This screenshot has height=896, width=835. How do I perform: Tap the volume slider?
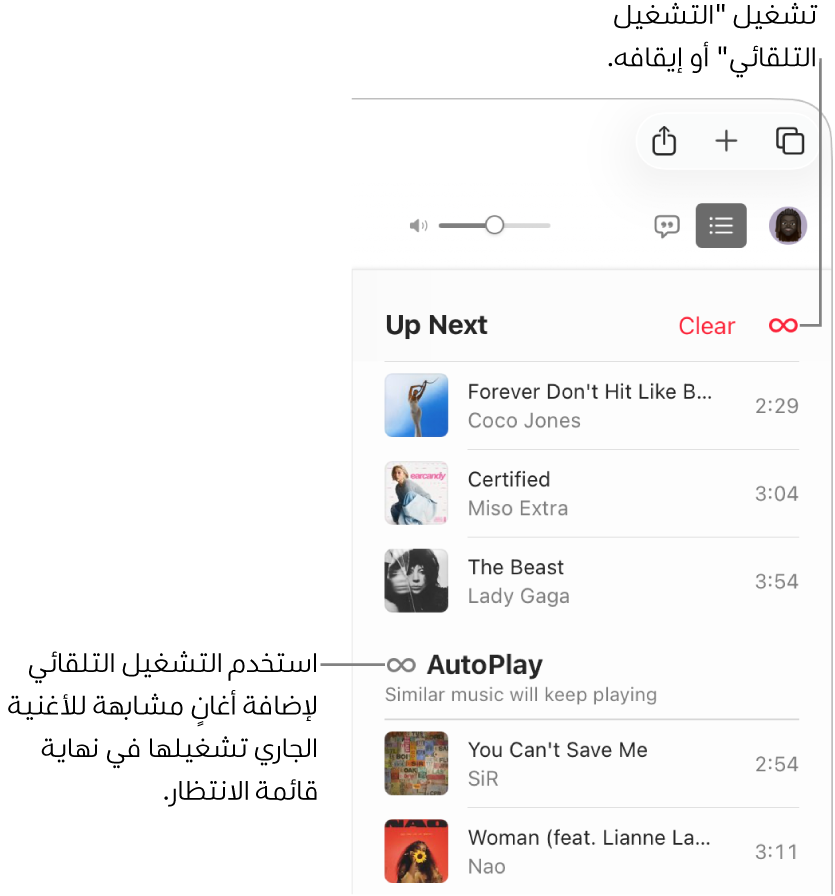[494, 226]
